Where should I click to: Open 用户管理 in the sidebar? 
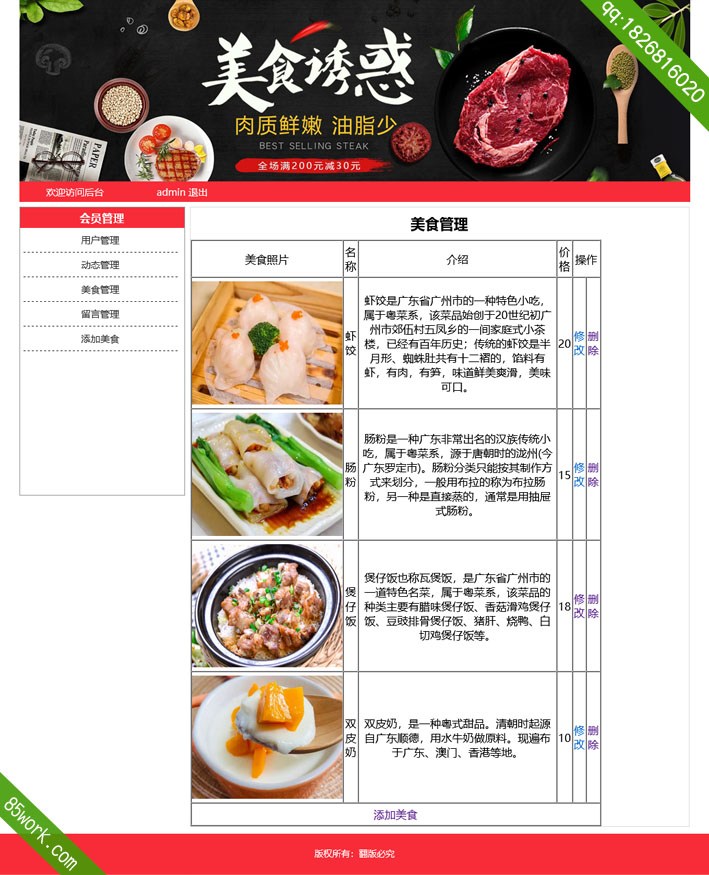(100, 240)
